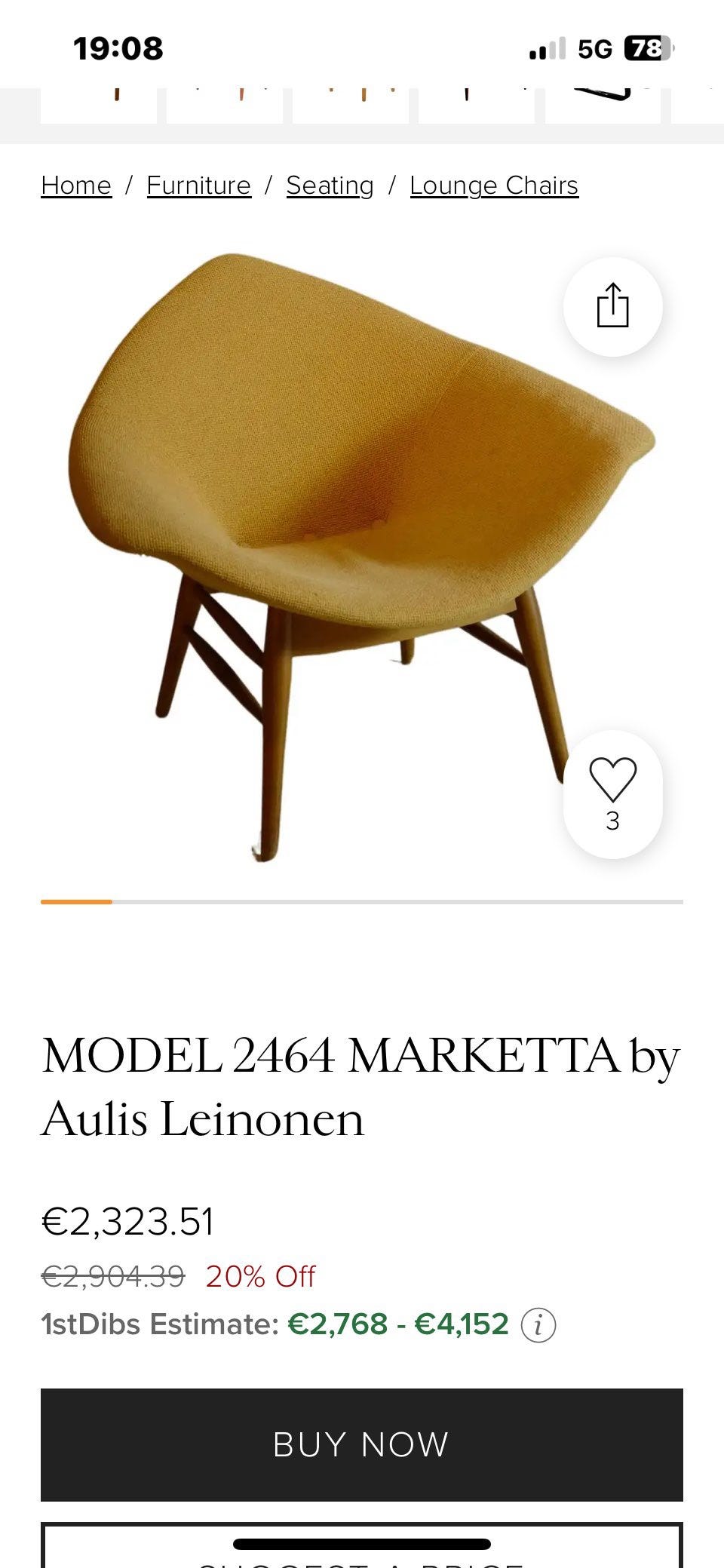
Task: Go to the Home breadcrumb link
Action: (x=76, y=186)
